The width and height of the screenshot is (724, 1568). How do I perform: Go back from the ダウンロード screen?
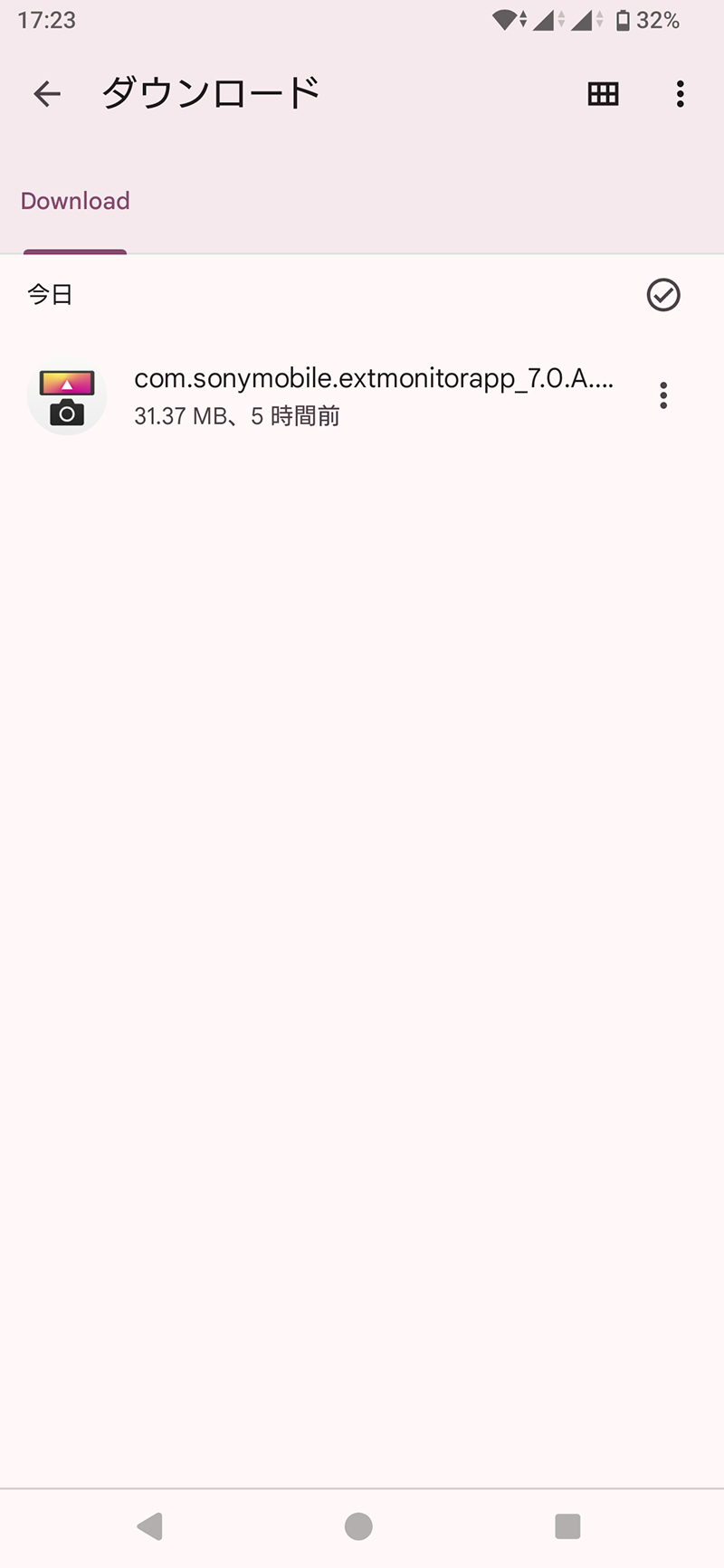(47, 93)
